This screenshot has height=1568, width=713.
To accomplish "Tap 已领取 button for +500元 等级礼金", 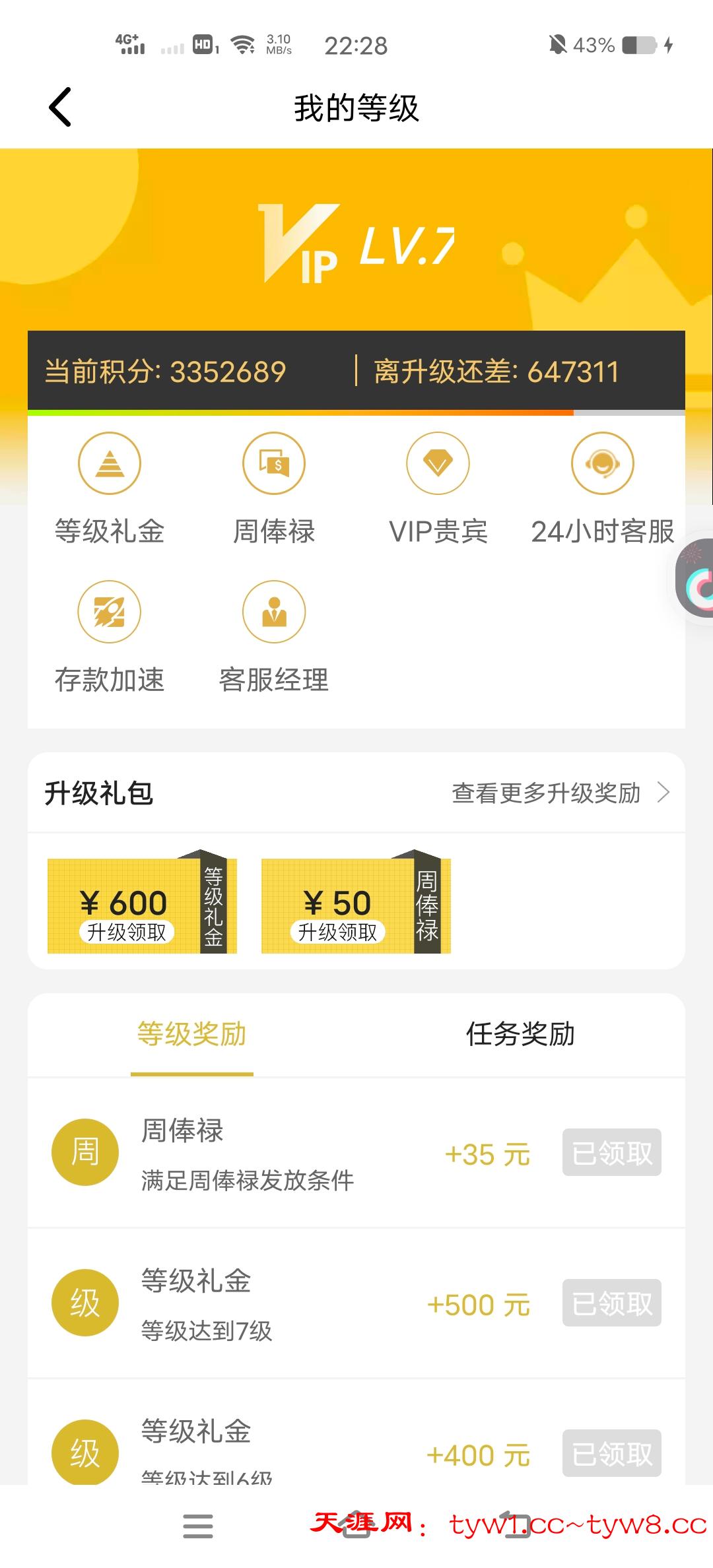I will (611, 1303).
